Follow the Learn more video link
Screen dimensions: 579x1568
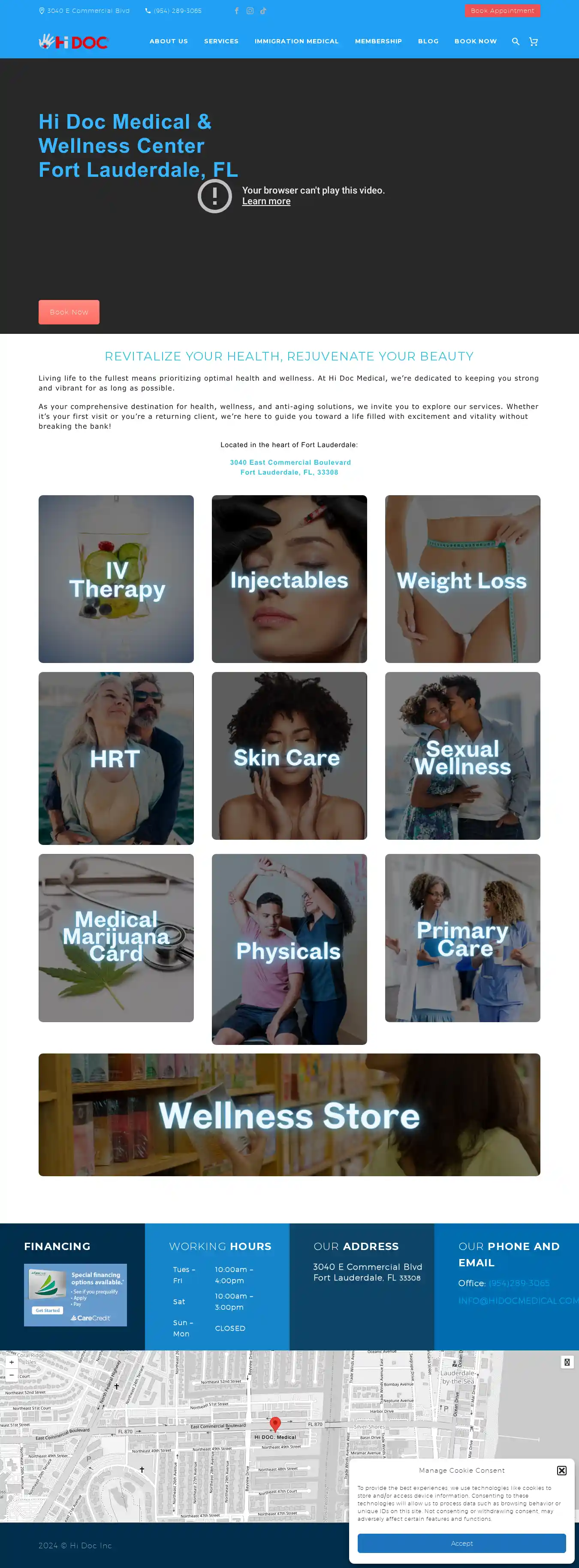[266, 202]
